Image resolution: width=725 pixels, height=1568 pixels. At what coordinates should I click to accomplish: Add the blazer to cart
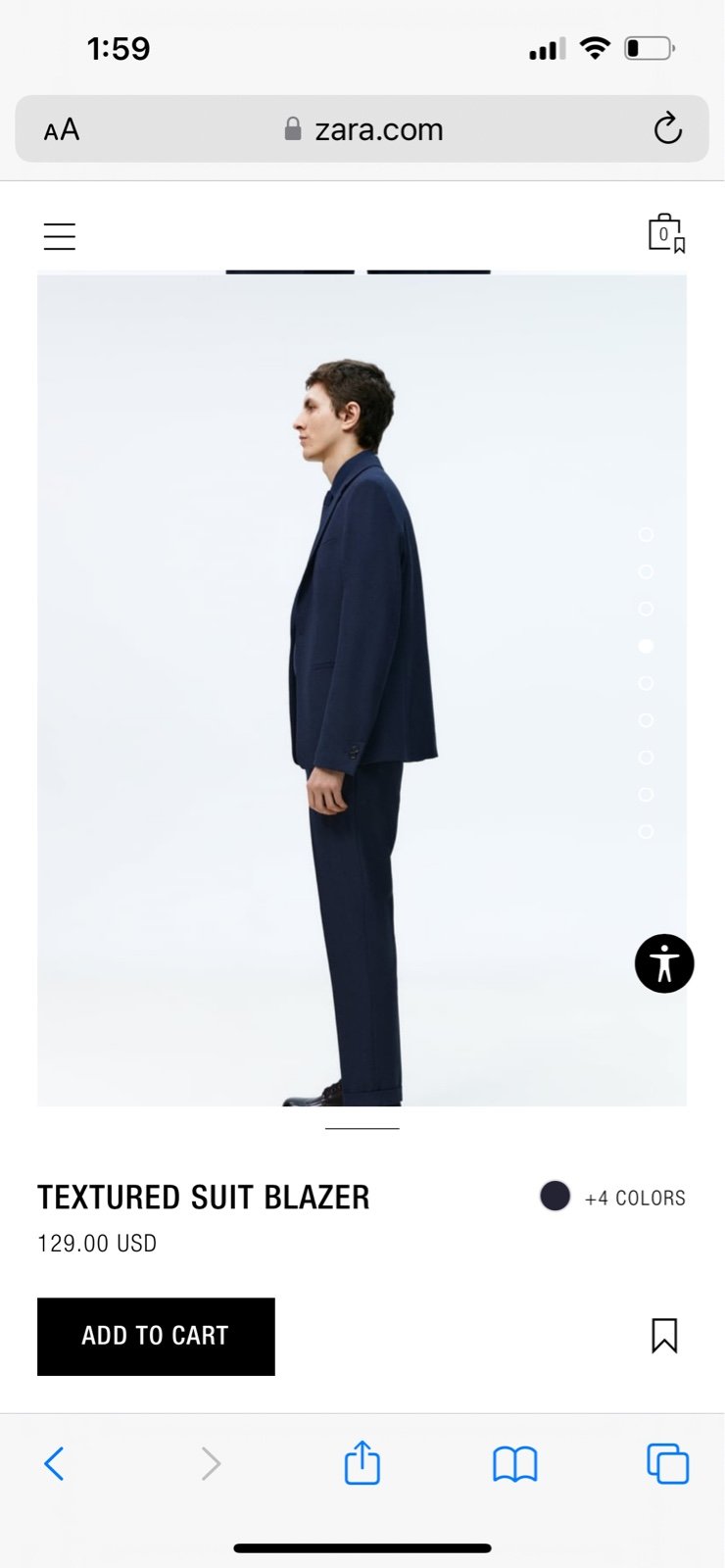click(x=156, y=1337)
